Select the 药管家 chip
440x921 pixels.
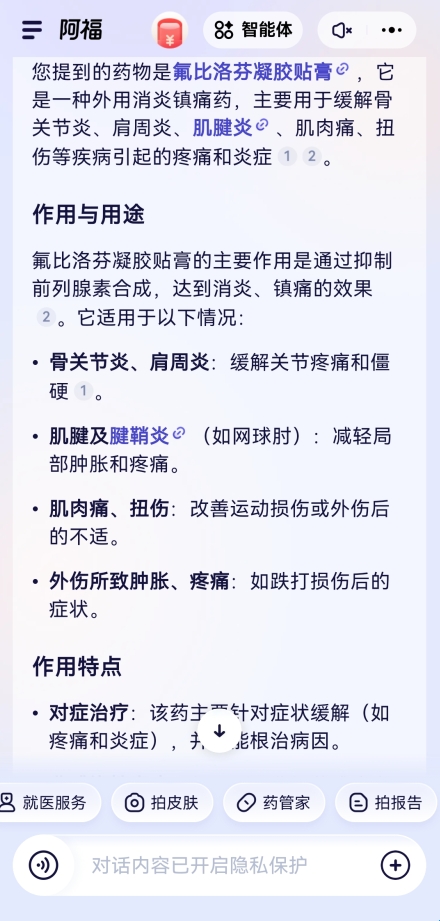(x=274, y=802)
